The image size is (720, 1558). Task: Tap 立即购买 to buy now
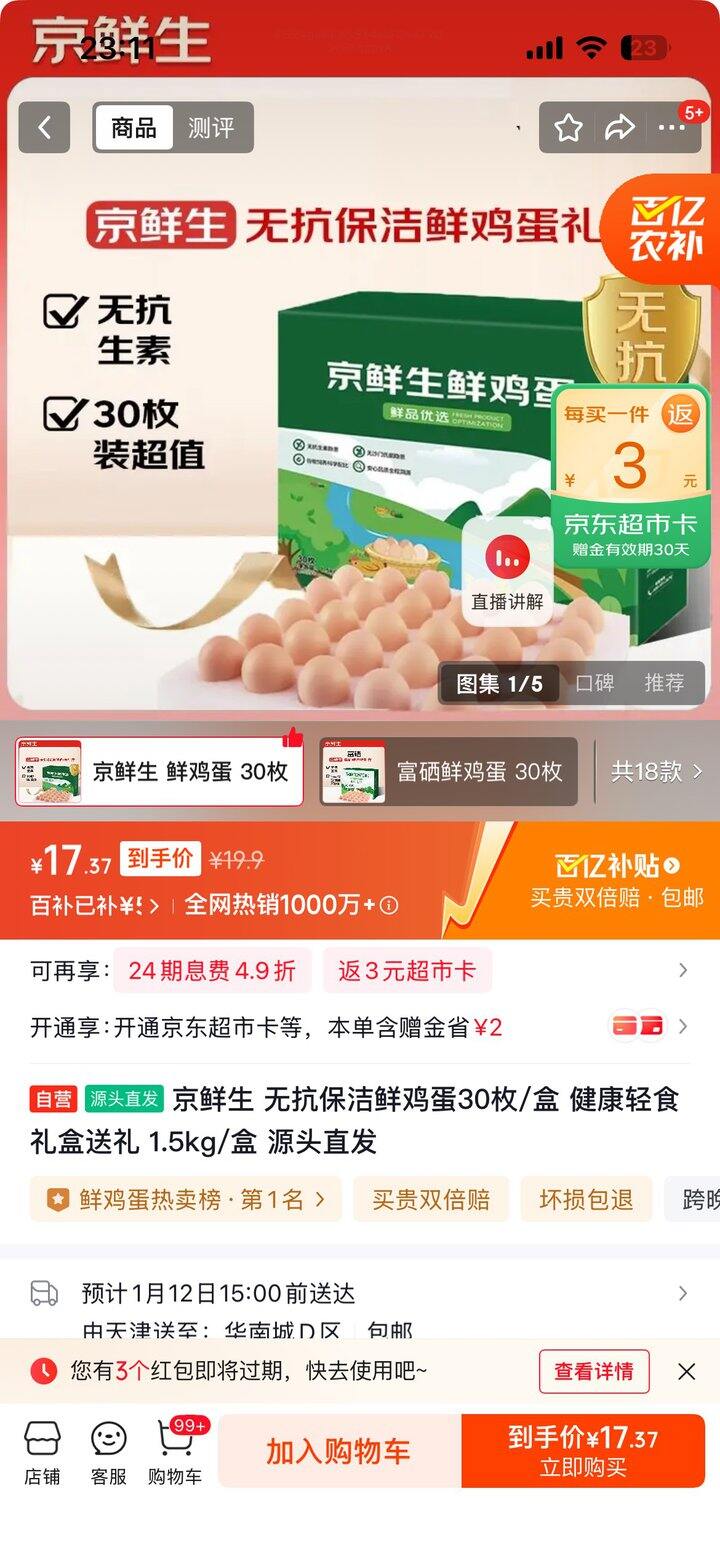[x=583, y=1451]
